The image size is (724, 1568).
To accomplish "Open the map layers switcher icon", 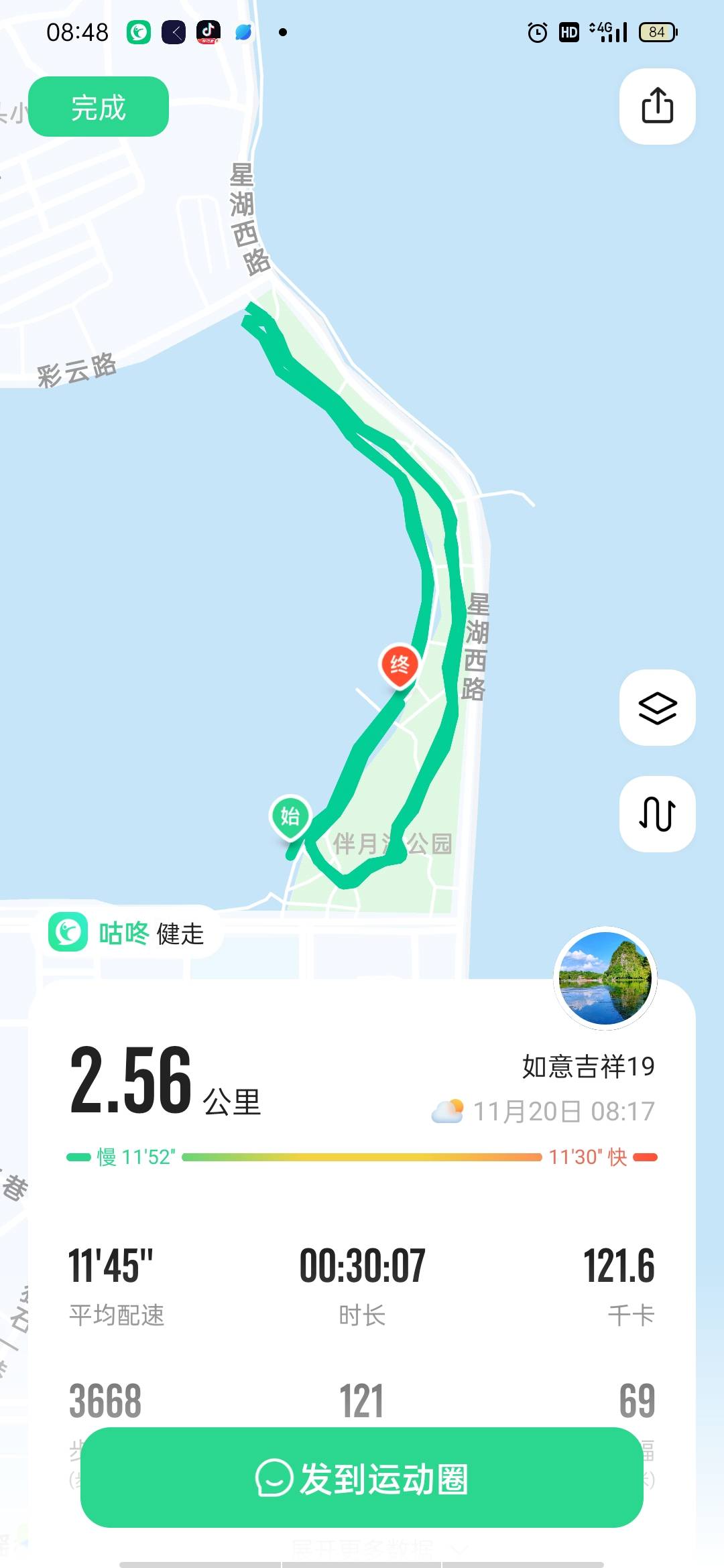I will tap(657, 707).
